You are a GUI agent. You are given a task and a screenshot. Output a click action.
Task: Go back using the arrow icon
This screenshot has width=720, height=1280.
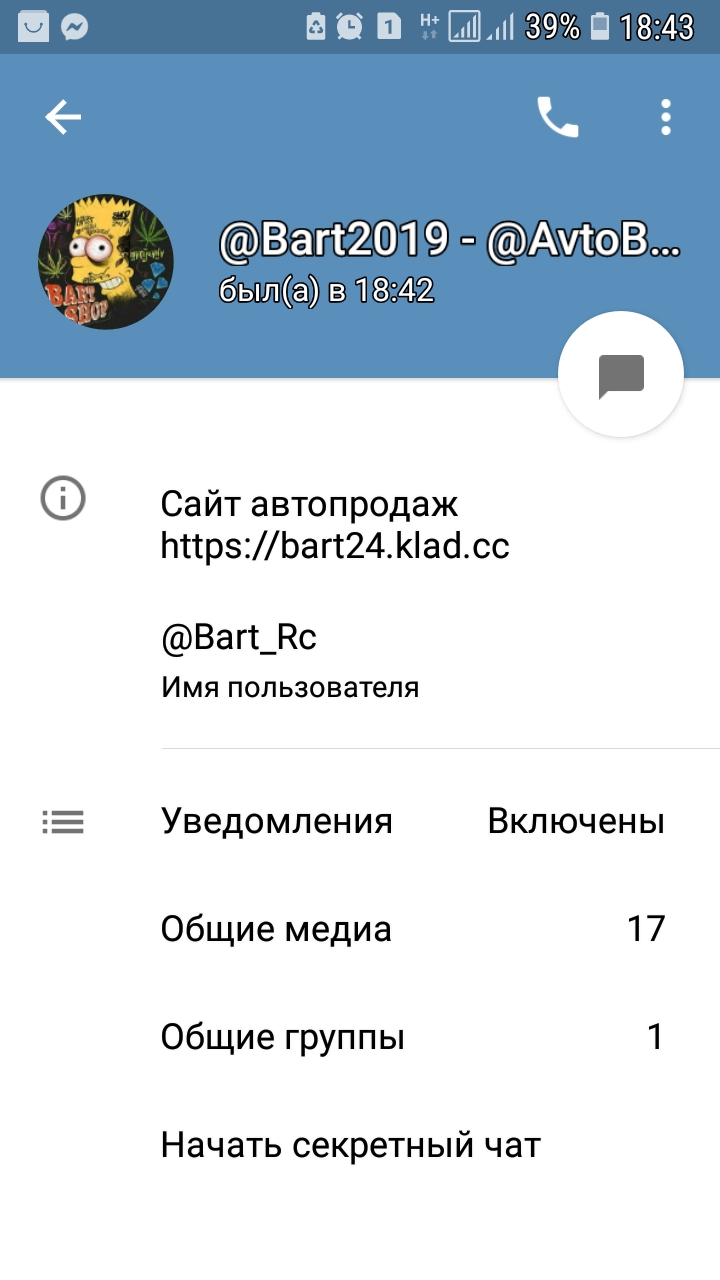pos(63,118)
